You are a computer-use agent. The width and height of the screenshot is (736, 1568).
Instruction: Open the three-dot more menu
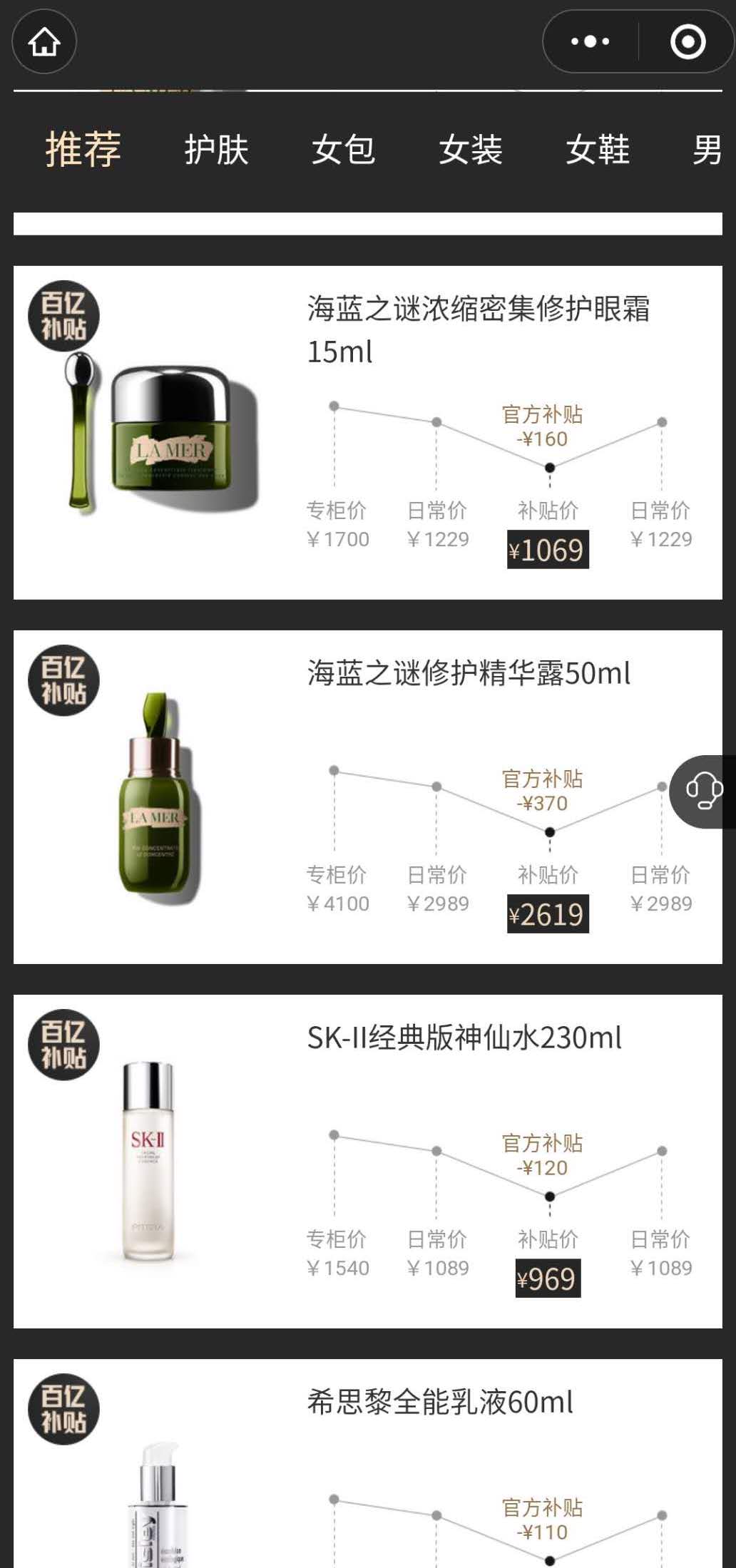point(590,41)
